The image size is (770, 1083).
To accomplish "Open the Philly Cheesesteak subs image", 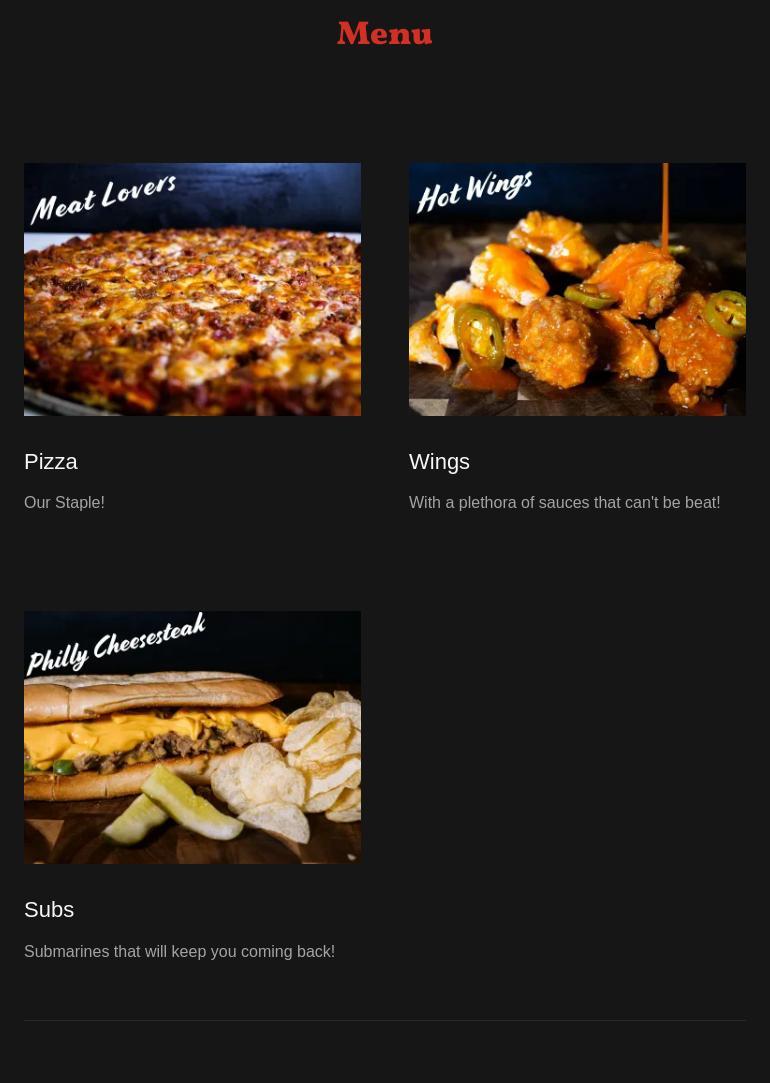I will point(192,737).
